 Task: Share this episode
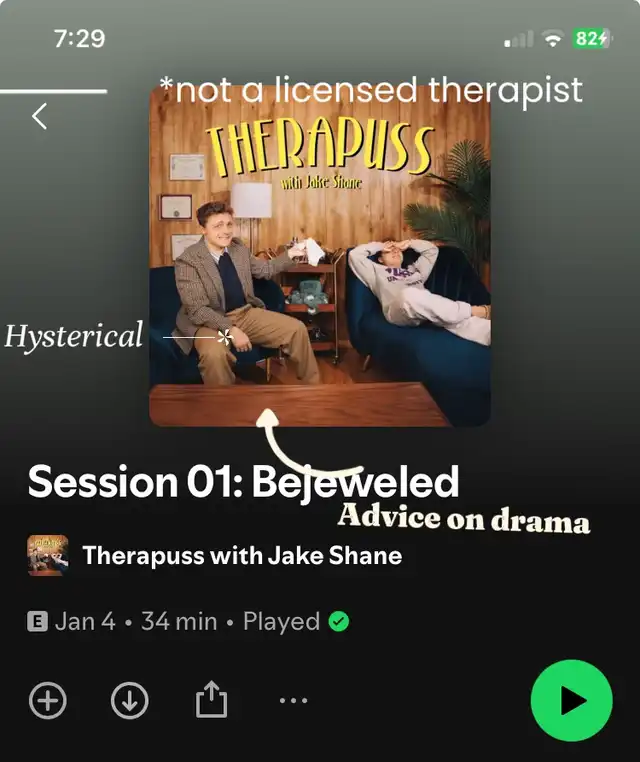point(211,701)
